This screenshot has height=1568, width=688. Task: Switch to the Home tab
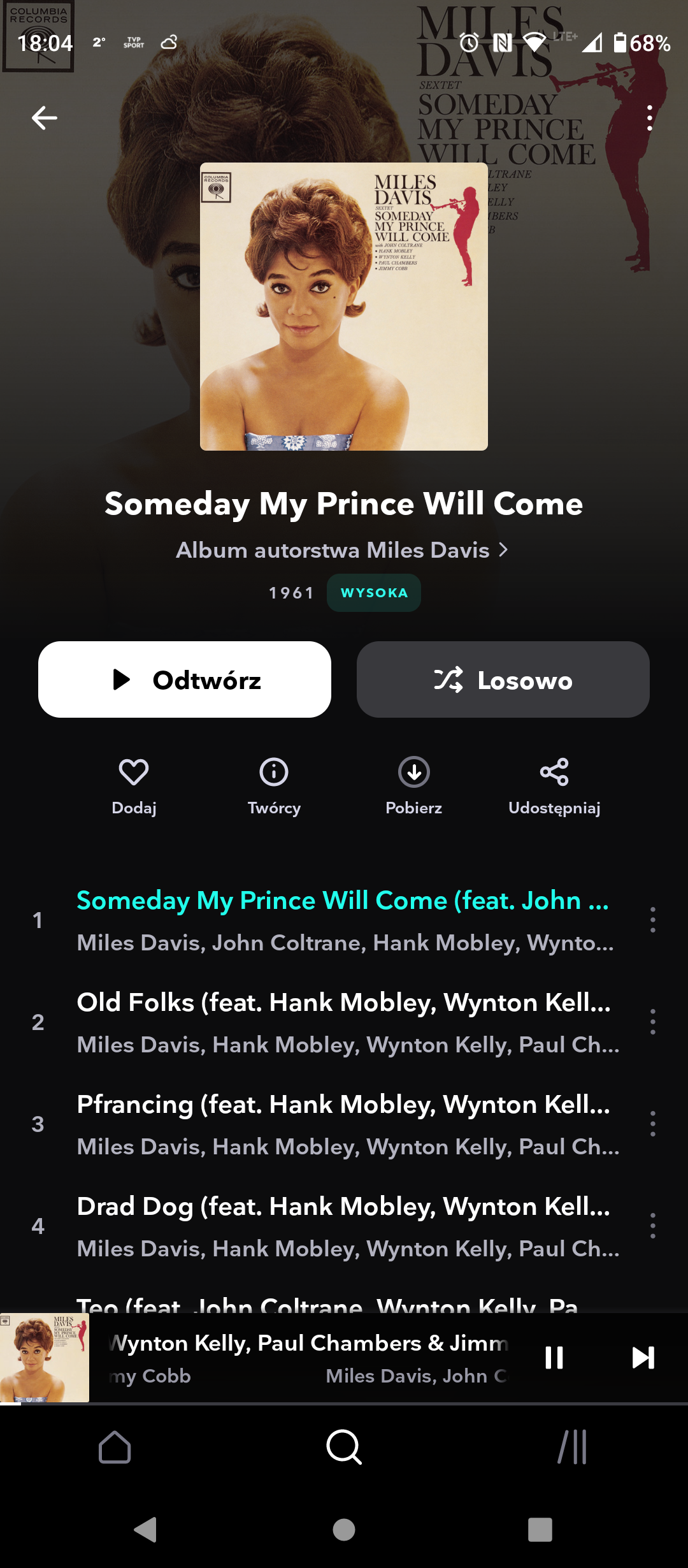115,1447
